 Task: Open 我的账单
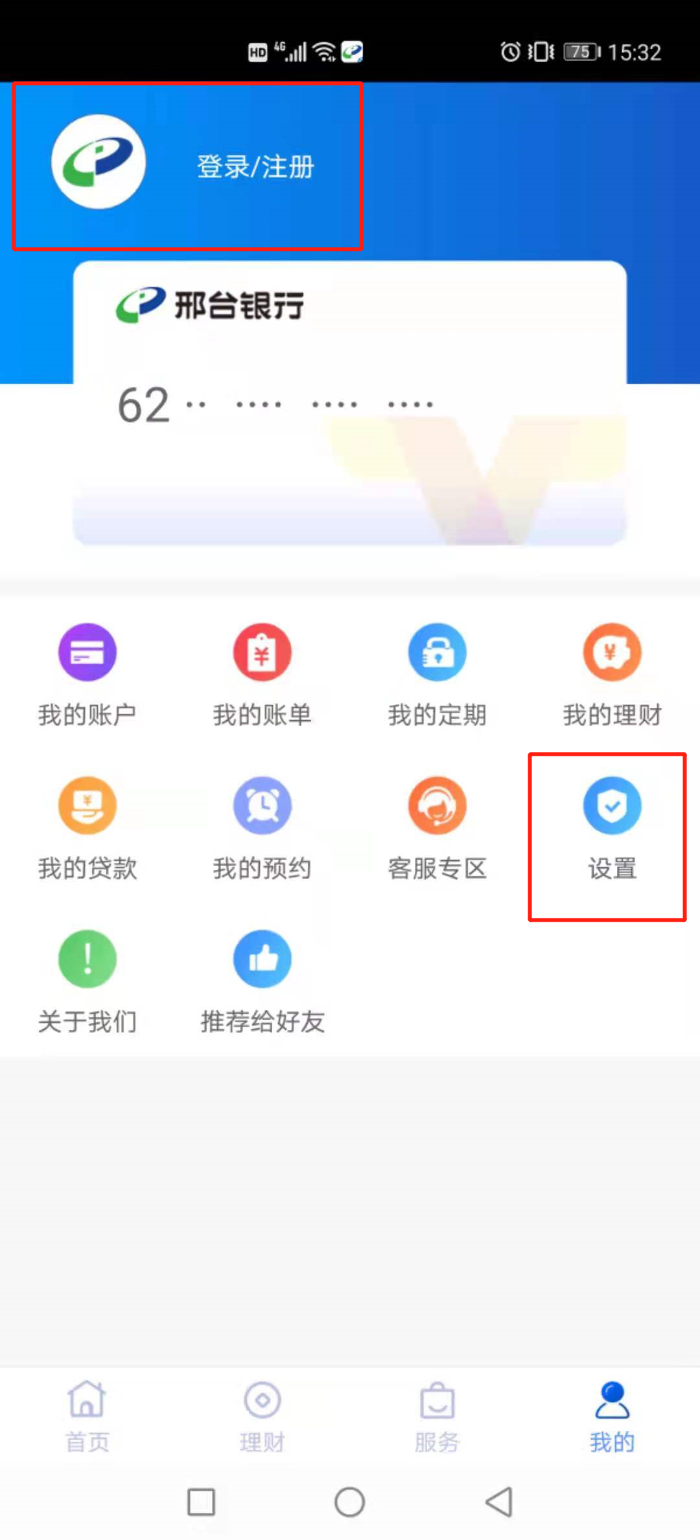[x=262, y=674]
